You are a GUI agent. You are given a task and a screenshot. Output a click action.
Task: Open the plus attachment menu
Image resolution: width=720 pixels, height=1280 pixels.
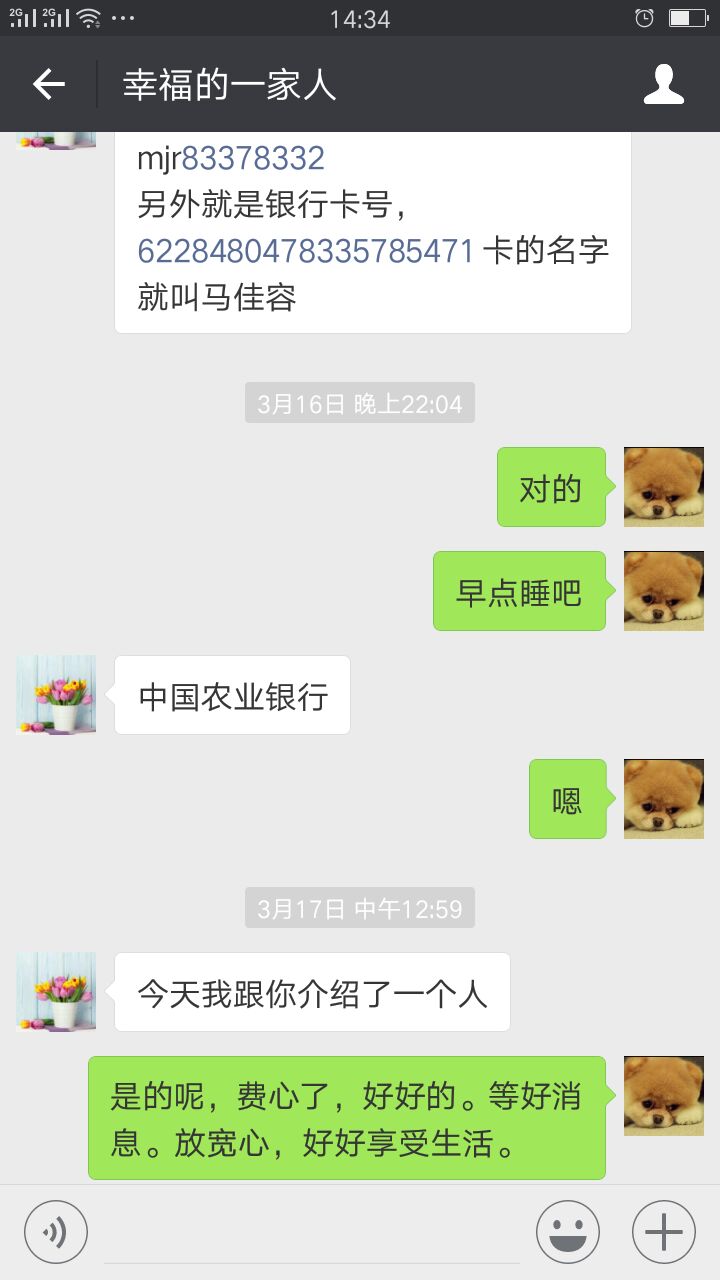[x=663, y=1232]
